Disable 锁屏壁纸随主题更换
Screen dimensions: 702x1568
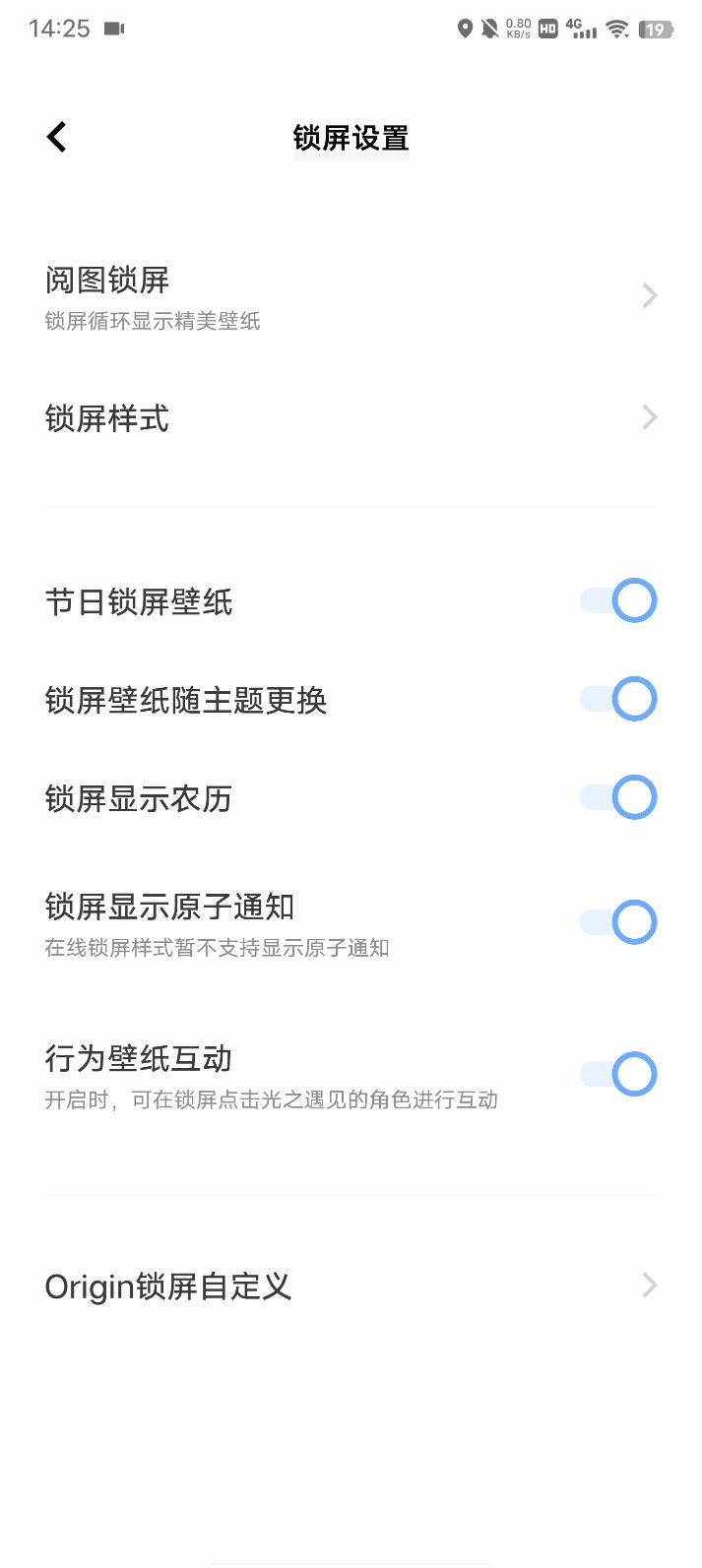click(617, 699)
